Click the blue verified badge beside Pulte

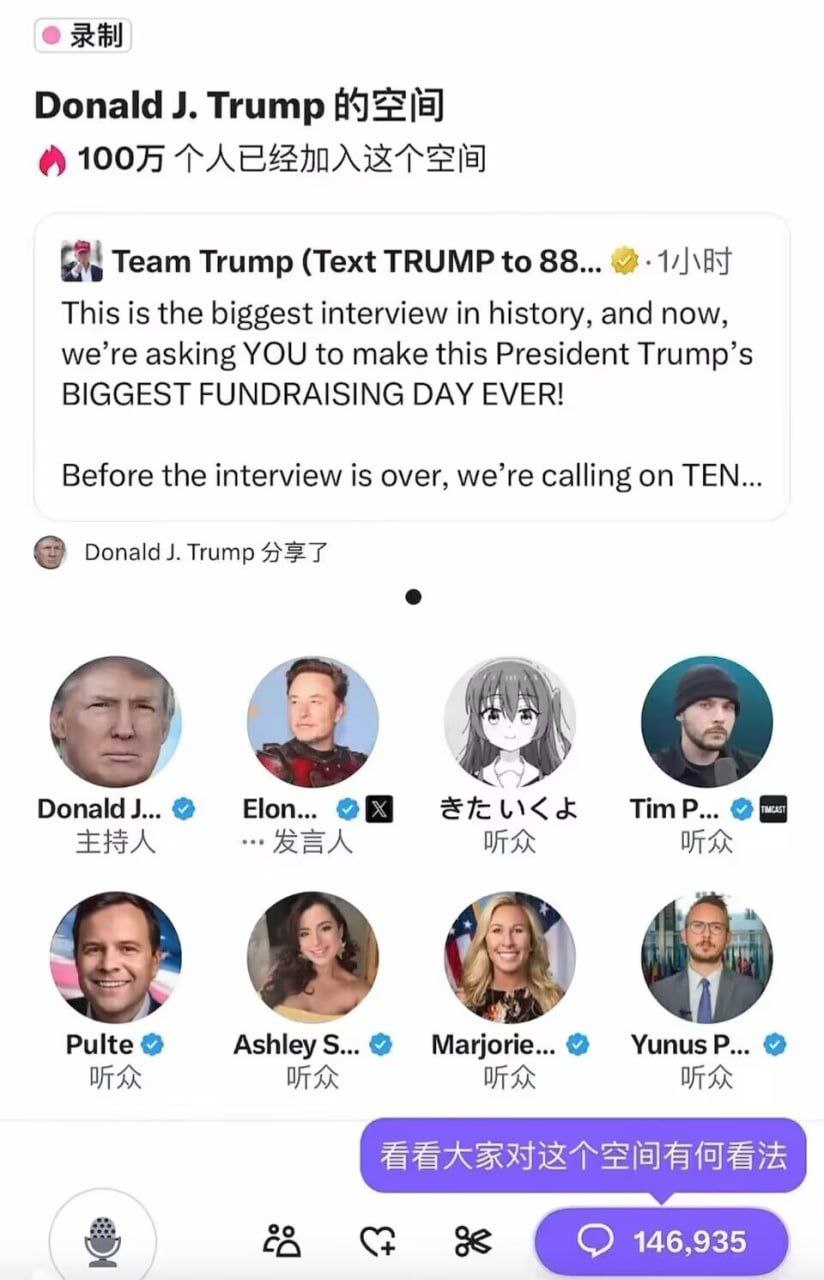tap(151, 1044)
